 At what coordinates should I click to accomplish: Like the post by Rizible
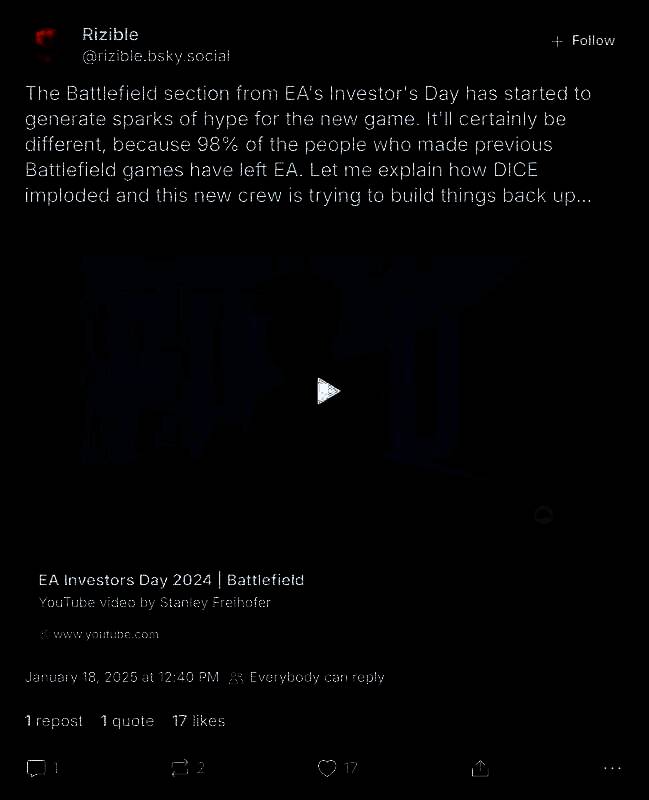(x=327, y=768)
